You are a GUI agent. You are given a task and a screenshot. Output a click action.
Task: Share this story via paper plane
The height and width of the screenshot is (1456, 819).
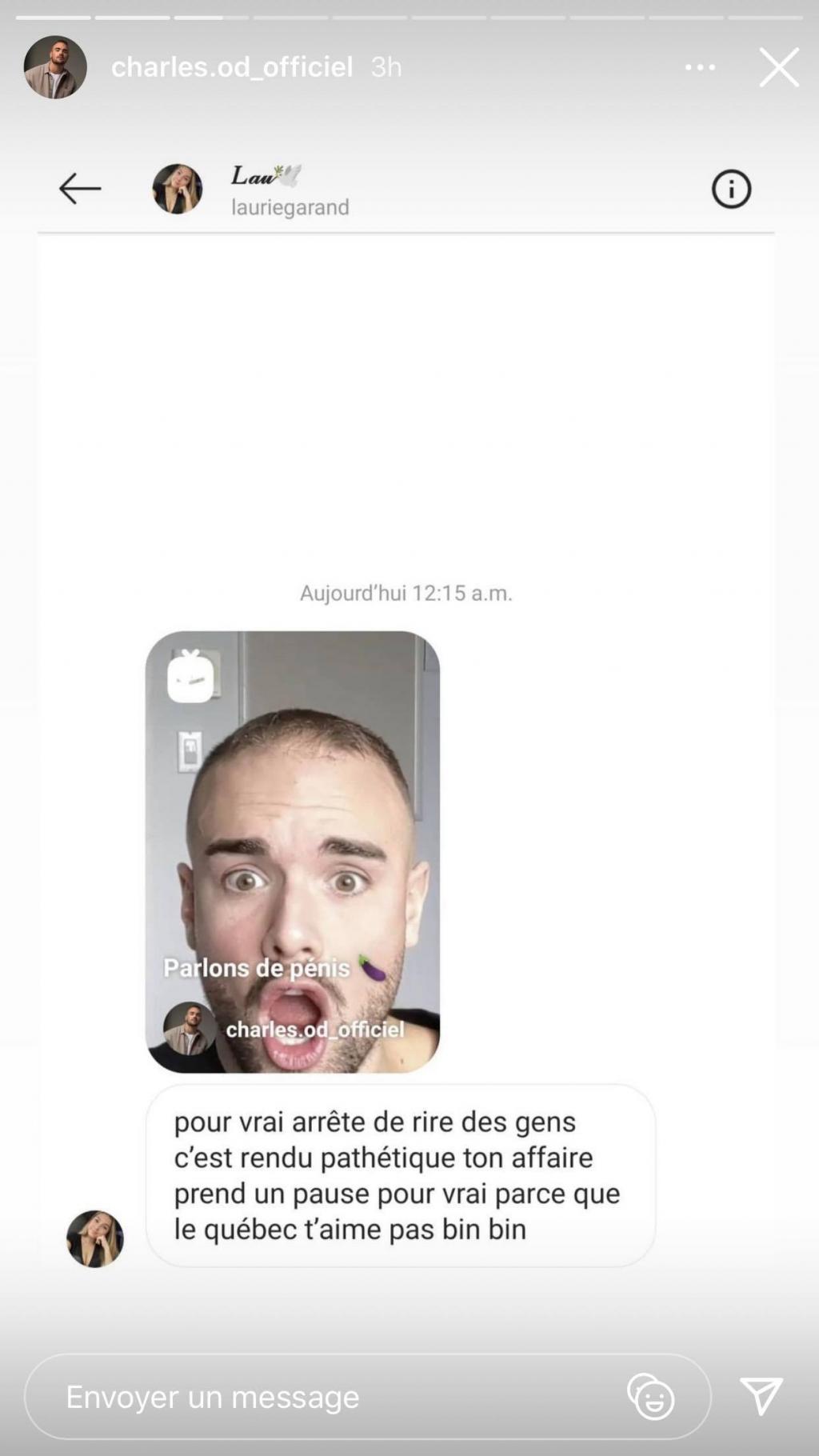761,1397
